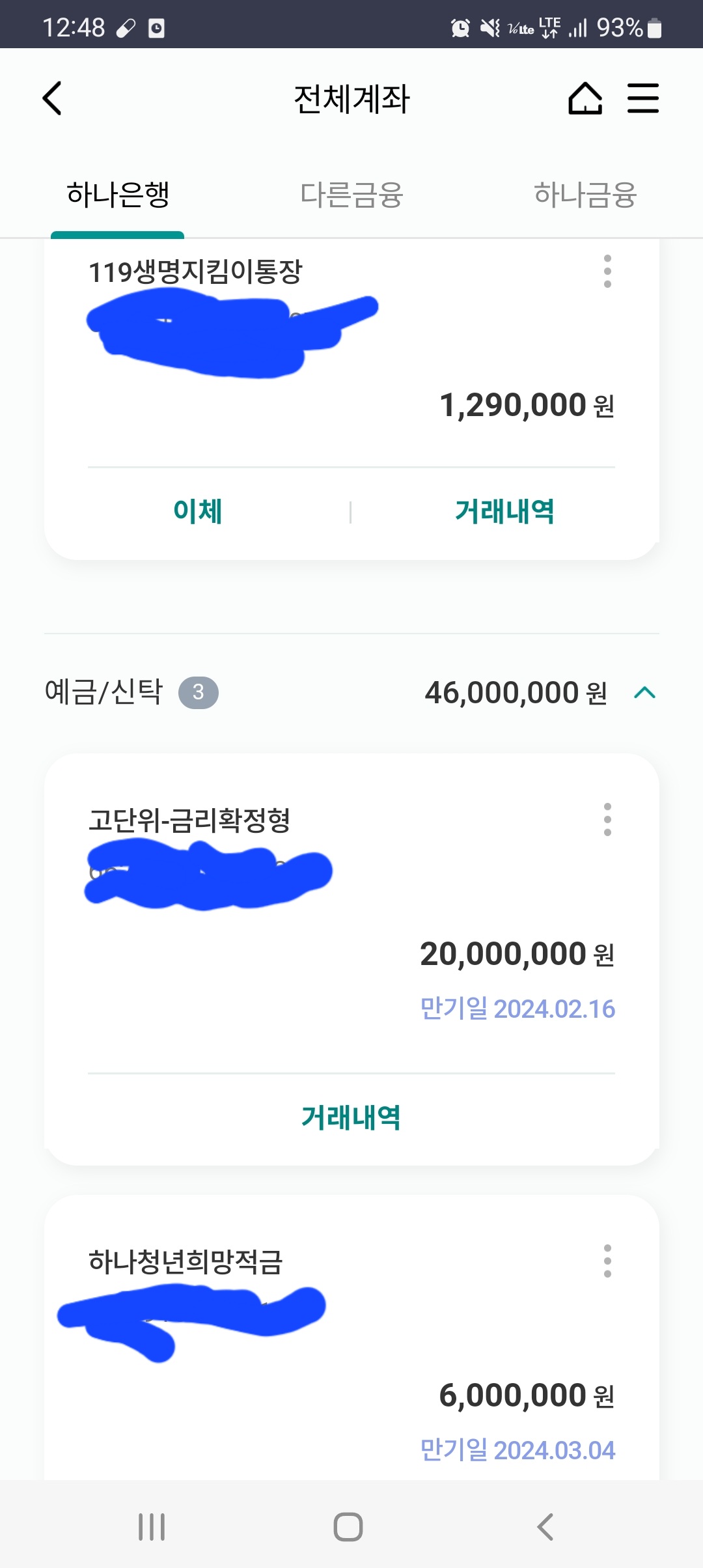Open the 하나청년희망적금 account card
Screen dimensions: 703x1568
tap(351, 1354)
